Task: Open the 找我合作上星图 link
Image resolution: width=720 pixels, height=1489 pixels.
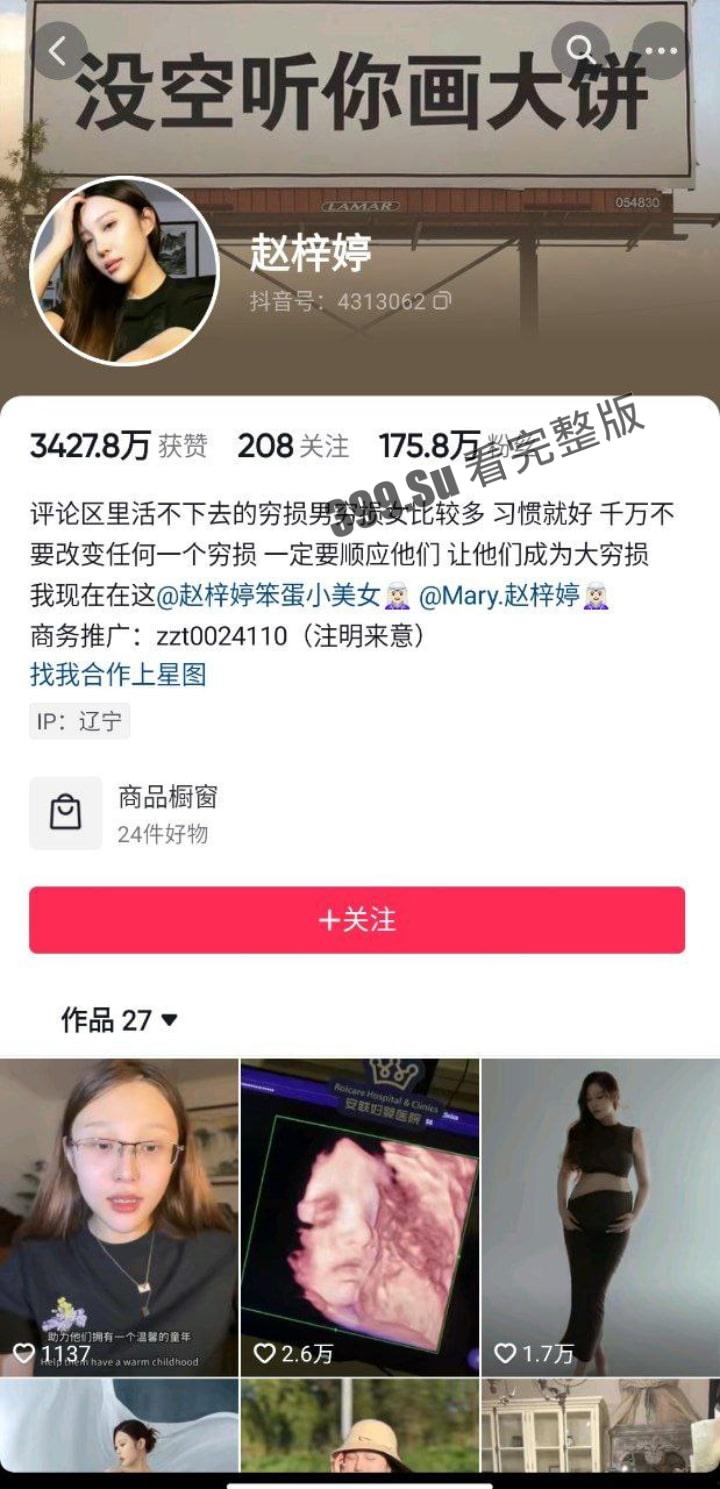Action: click(118, 675)
